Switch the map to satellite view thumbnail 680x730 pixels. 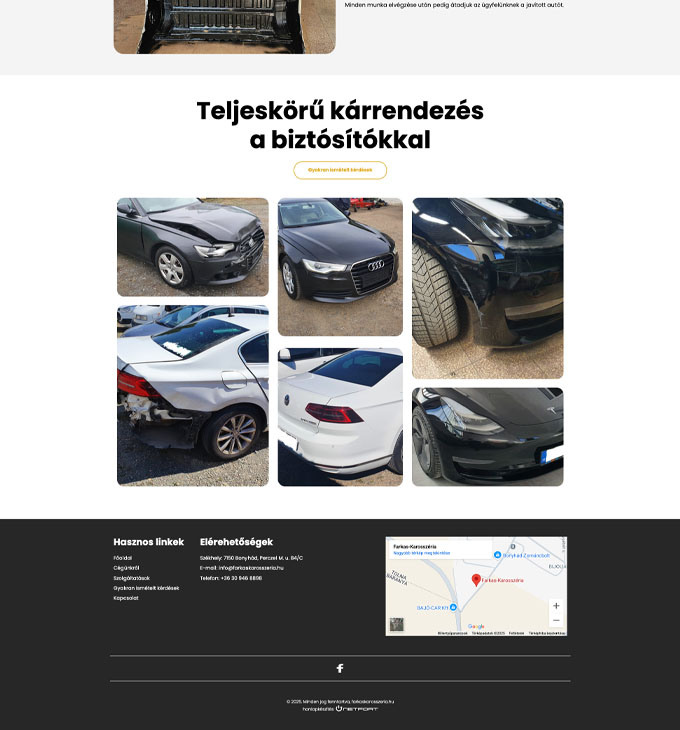click(397, 625)
